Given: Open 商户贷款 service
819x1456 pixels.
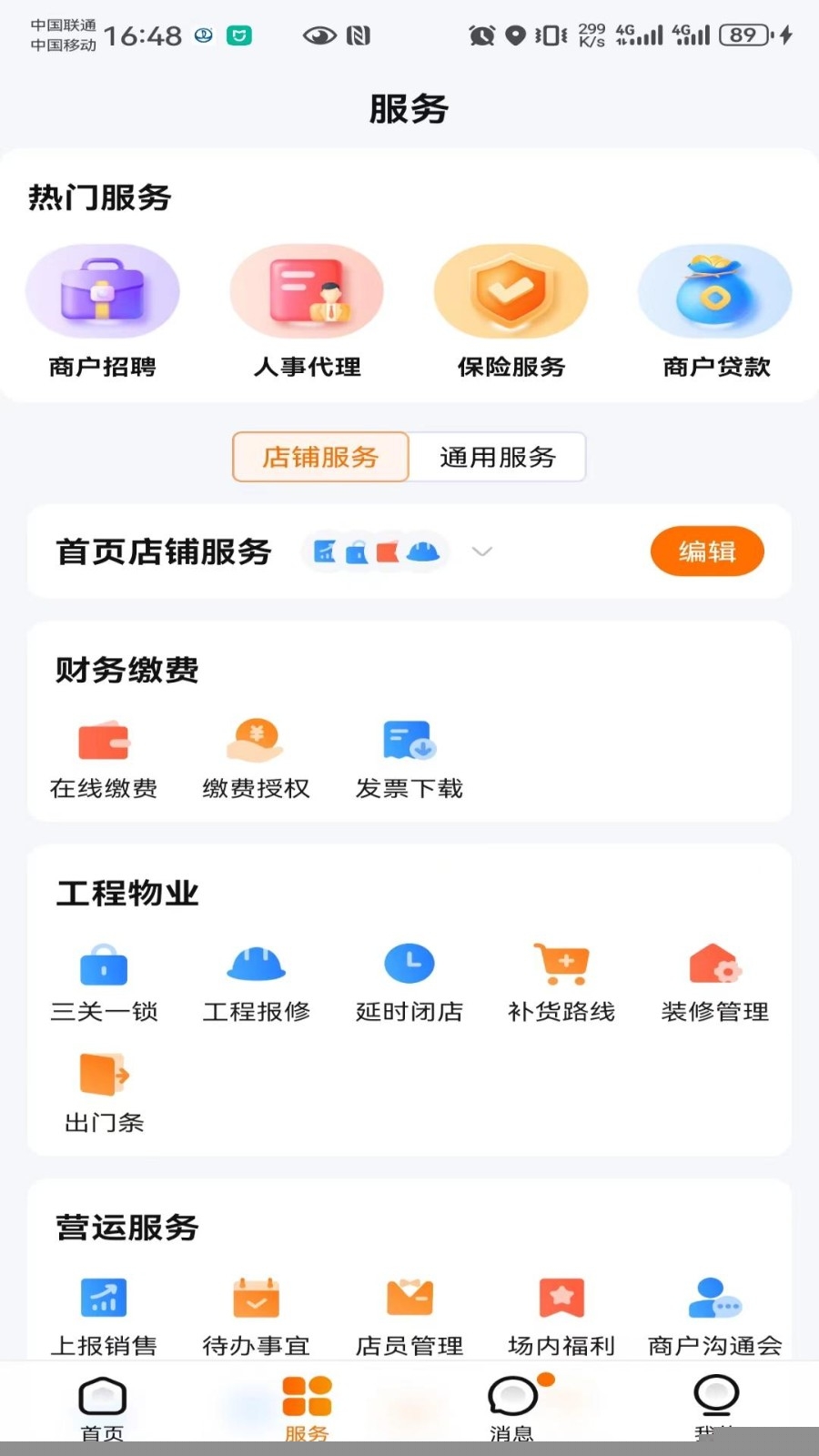Looking at the screenshot, I should pyautogui.click(x=715, y=310).
